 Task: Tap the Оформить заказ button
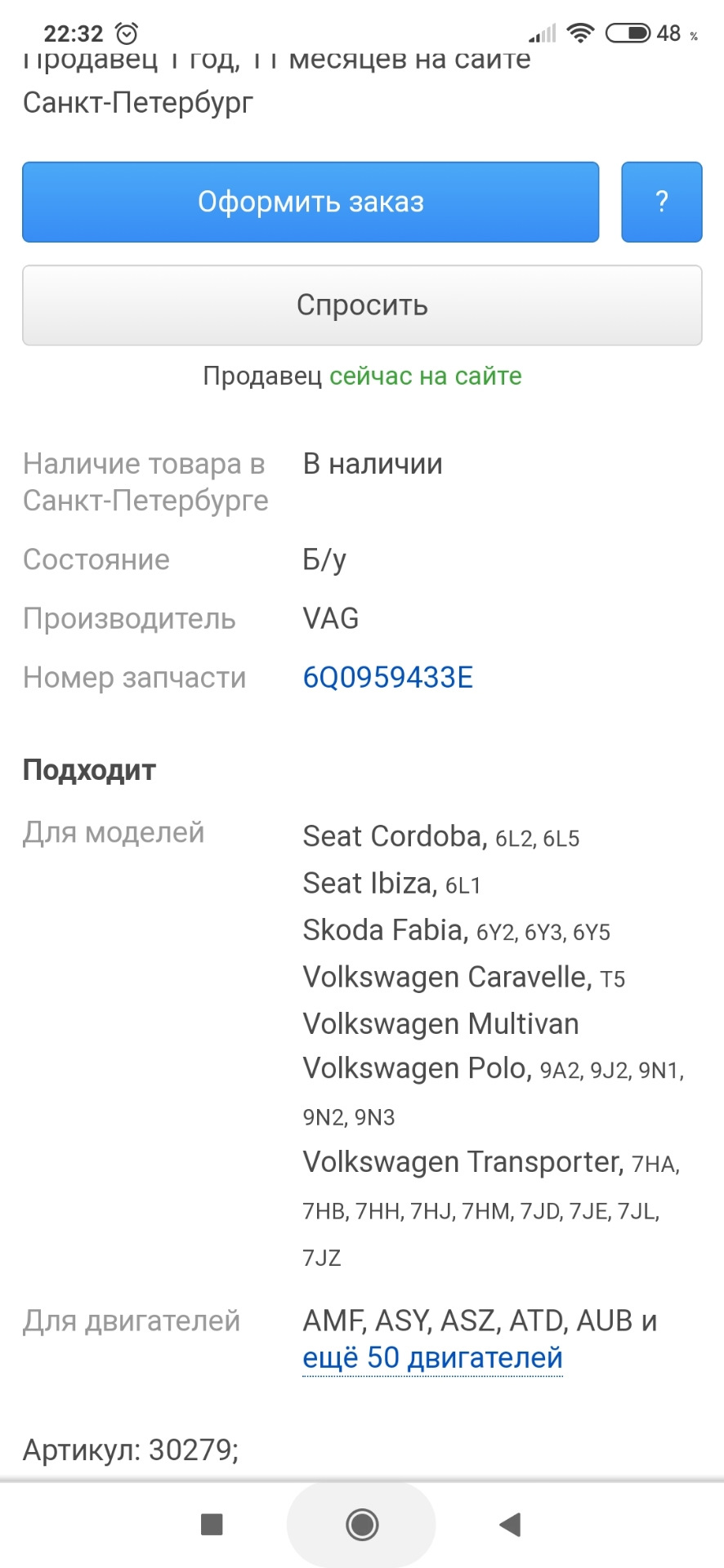tap(311, 202)
